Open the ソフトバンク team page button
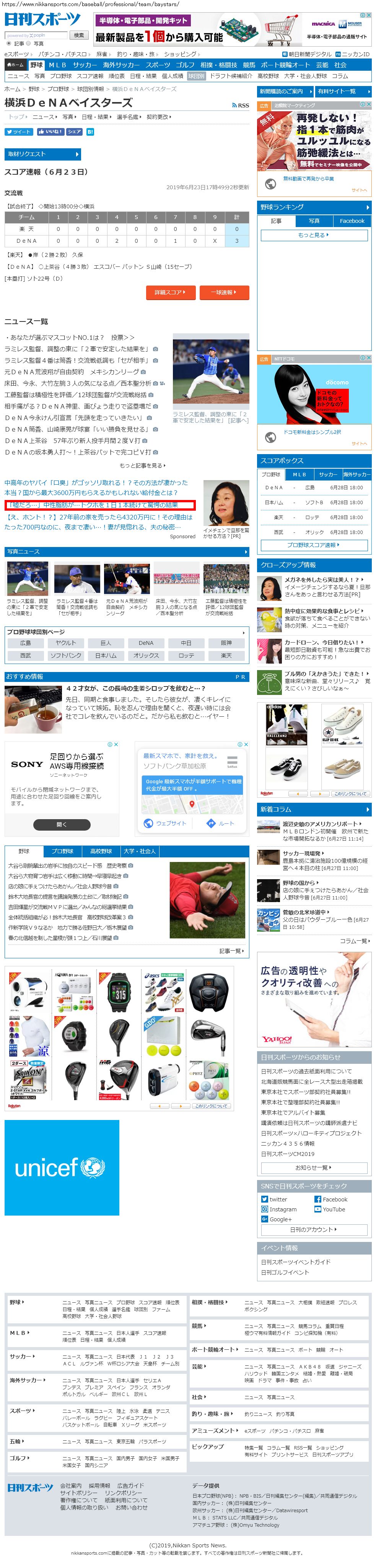Screen dimensions: 376x1568 [x=65, y=656]
